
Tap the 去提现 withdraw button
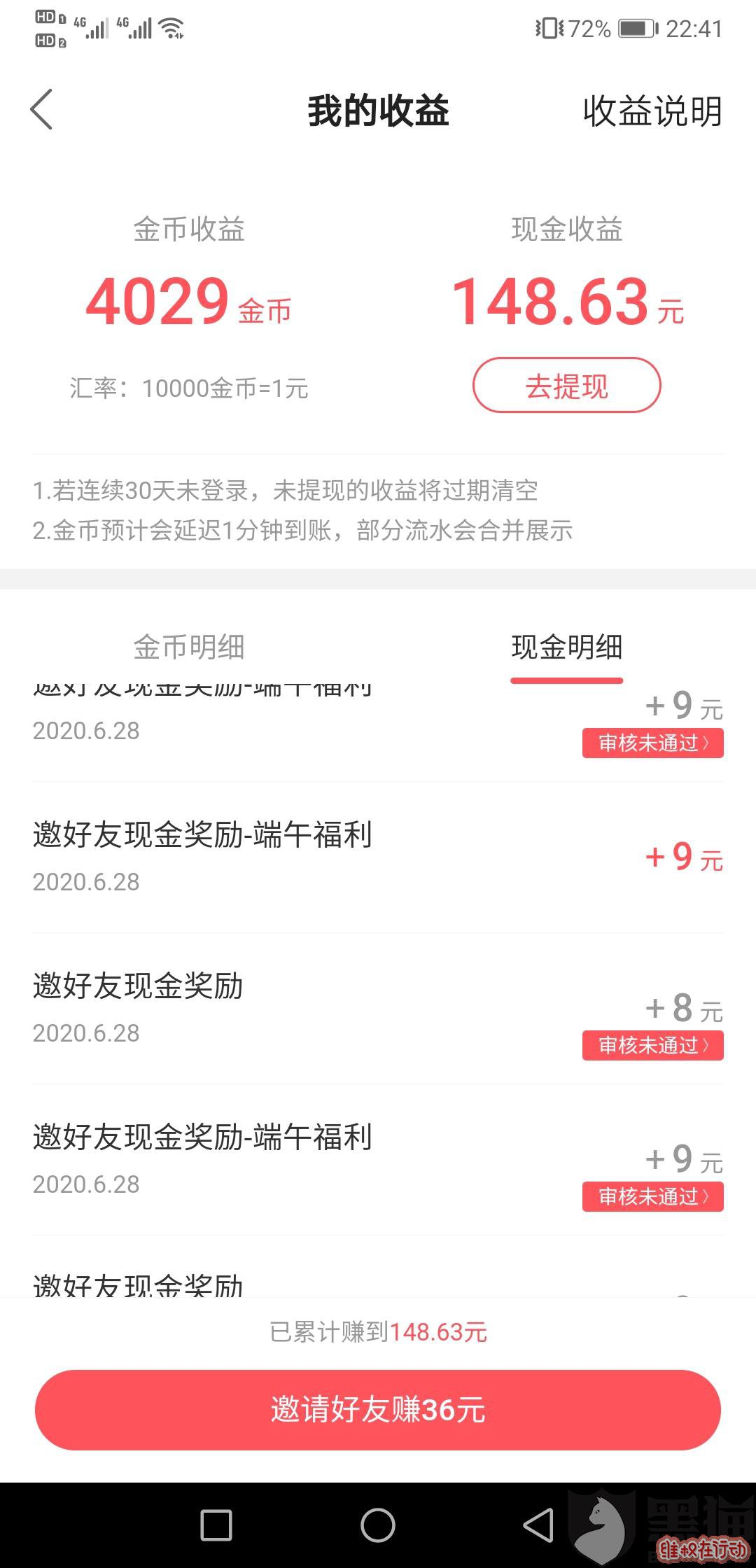566,385
